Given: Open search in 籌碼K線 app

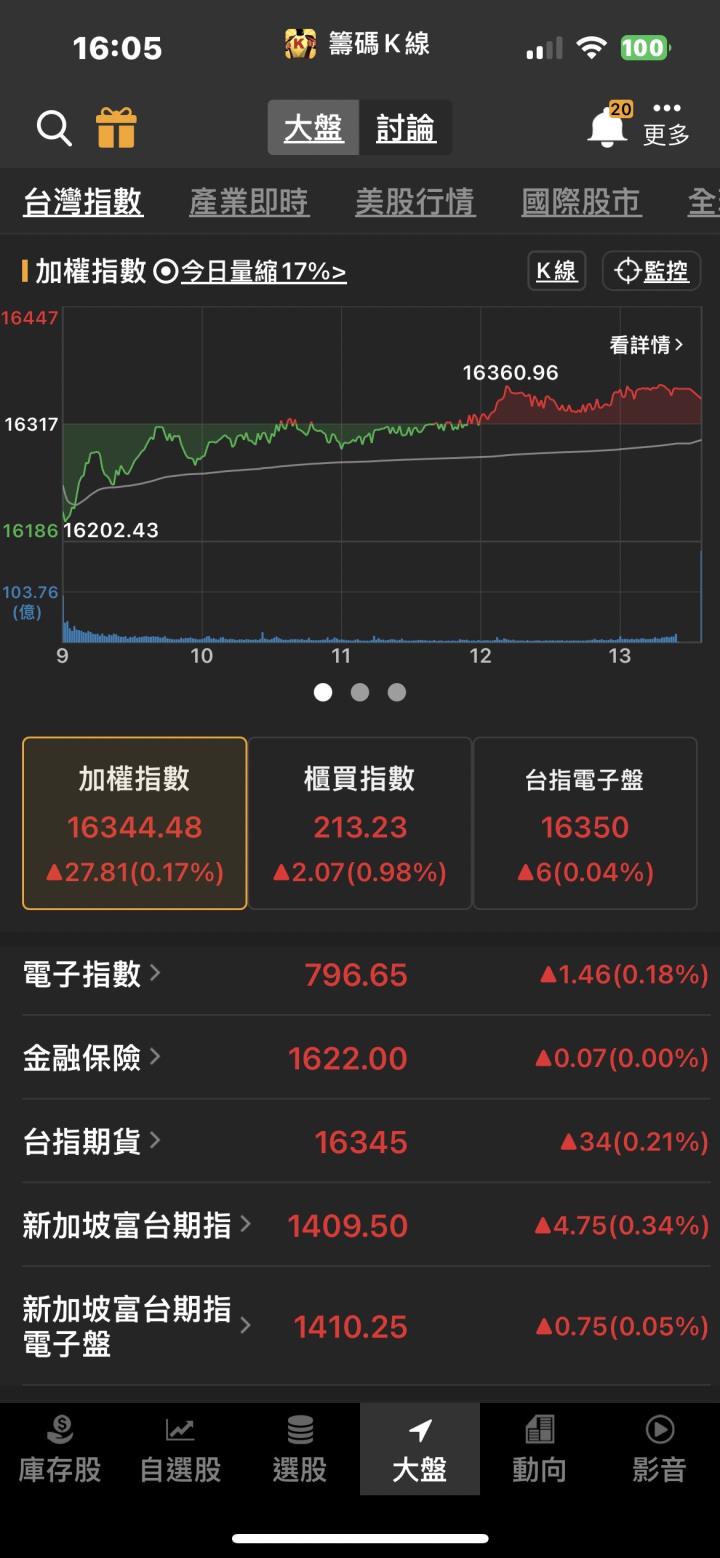Looking at the screenshot, I should [x=54, y=128].
